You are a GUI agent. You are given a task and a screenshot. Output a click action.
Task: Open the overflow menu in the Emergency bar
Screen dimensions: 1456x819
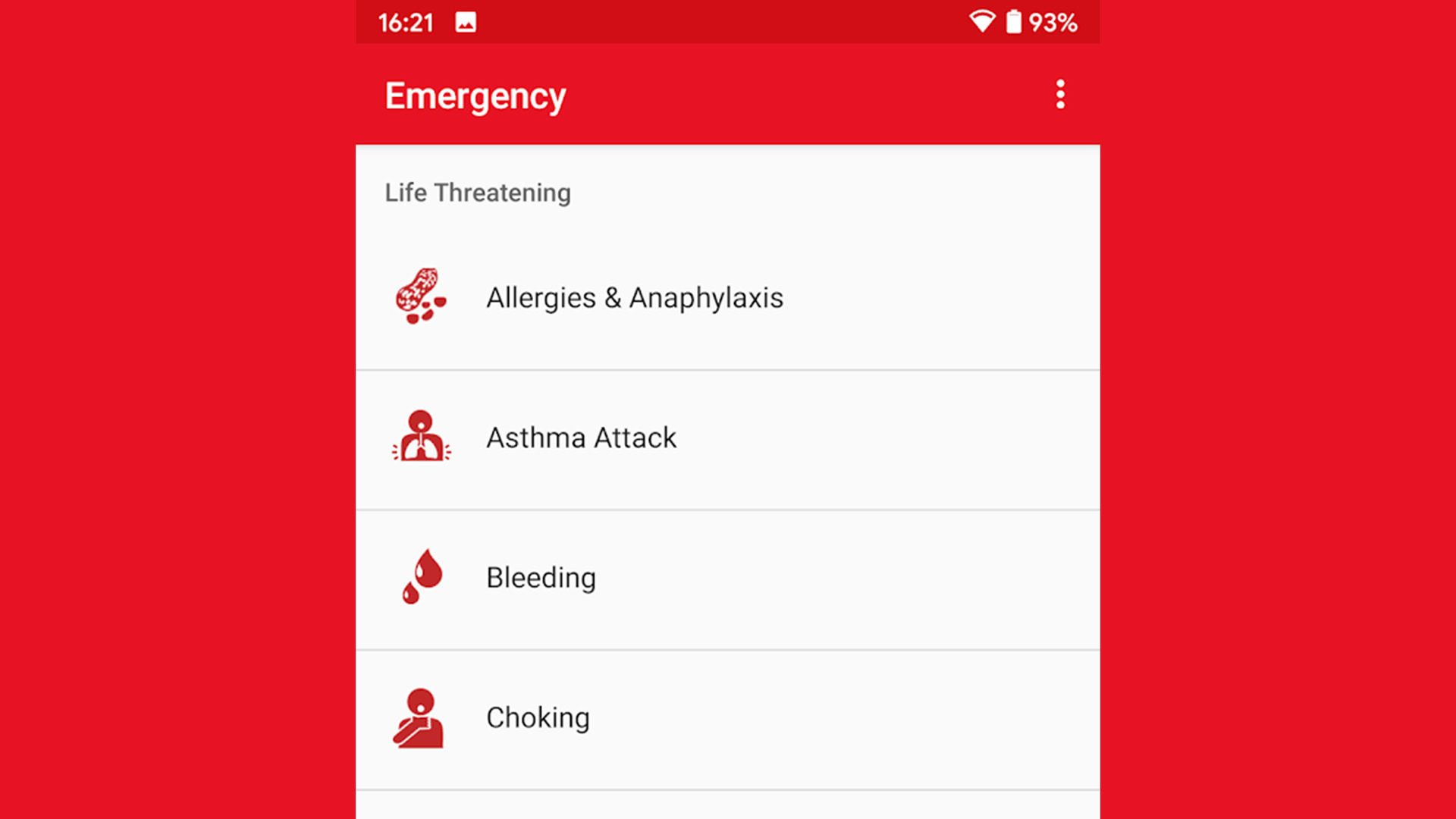[1060, 95]
